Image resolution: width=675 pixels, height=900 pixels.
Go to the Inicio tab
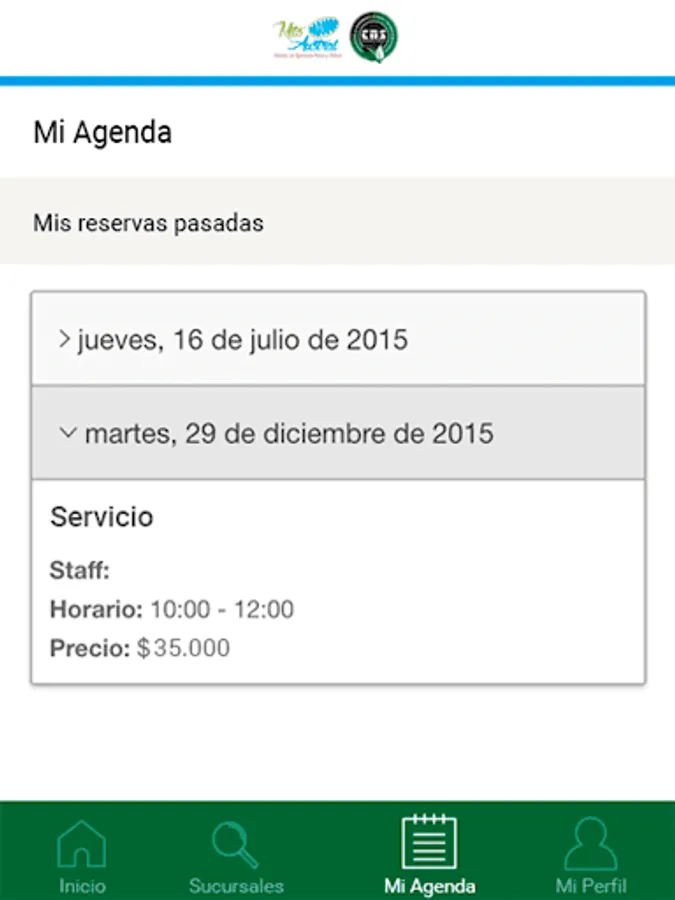[82, 855]
